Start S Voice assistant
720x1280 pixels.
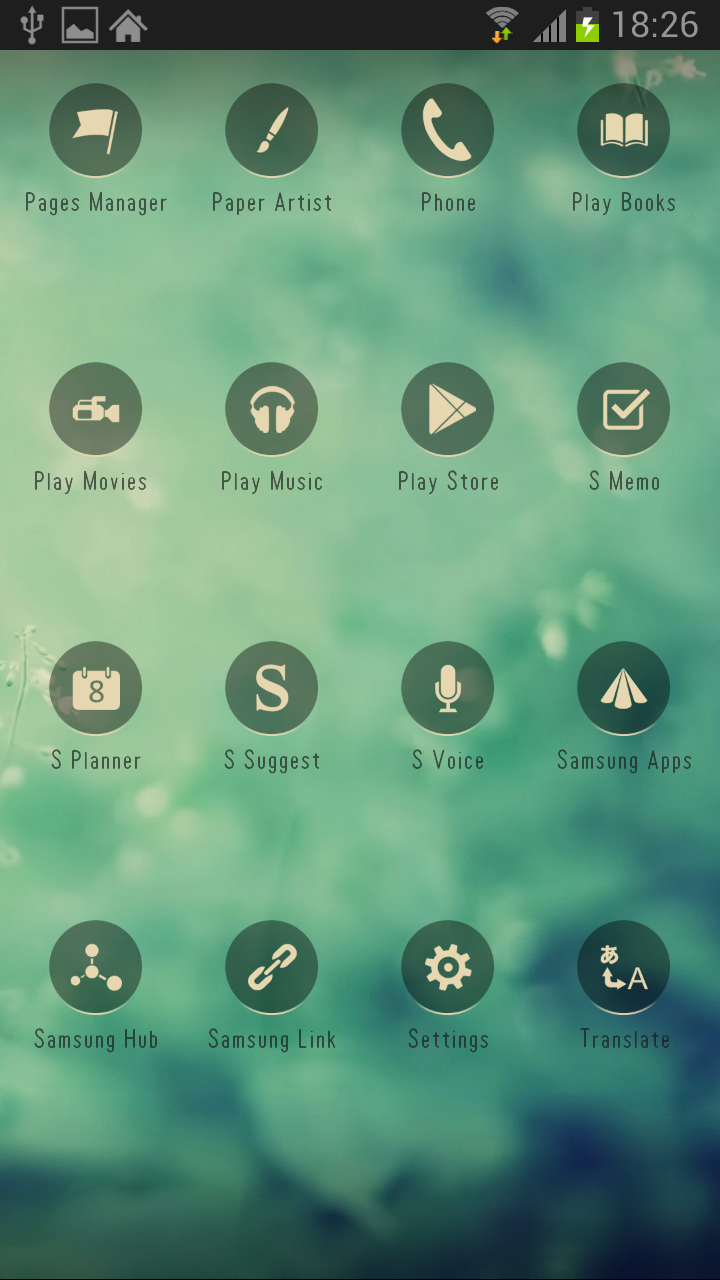pos(447,687)
